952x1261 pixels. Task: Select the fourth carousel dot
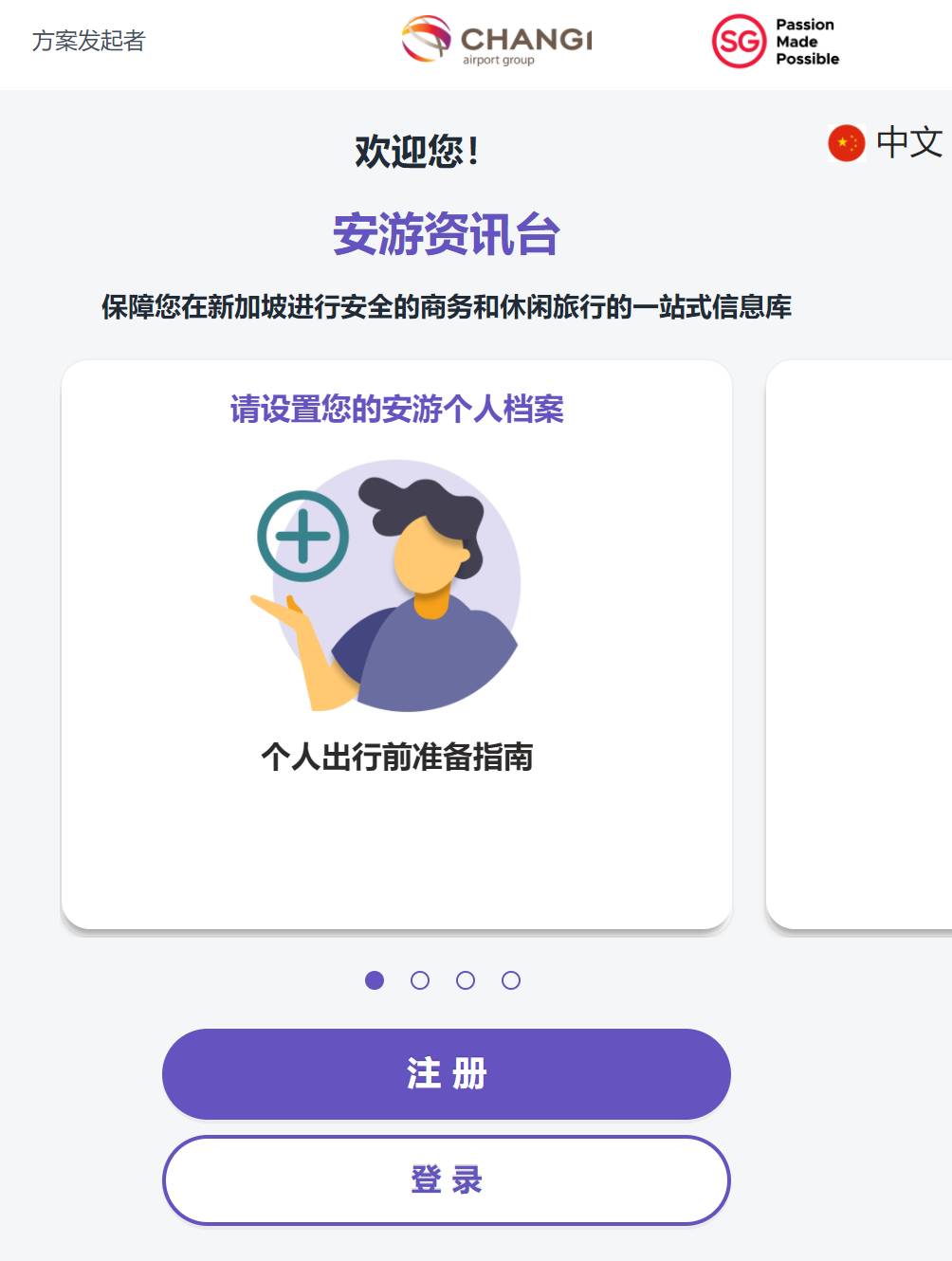pos(512,981)
